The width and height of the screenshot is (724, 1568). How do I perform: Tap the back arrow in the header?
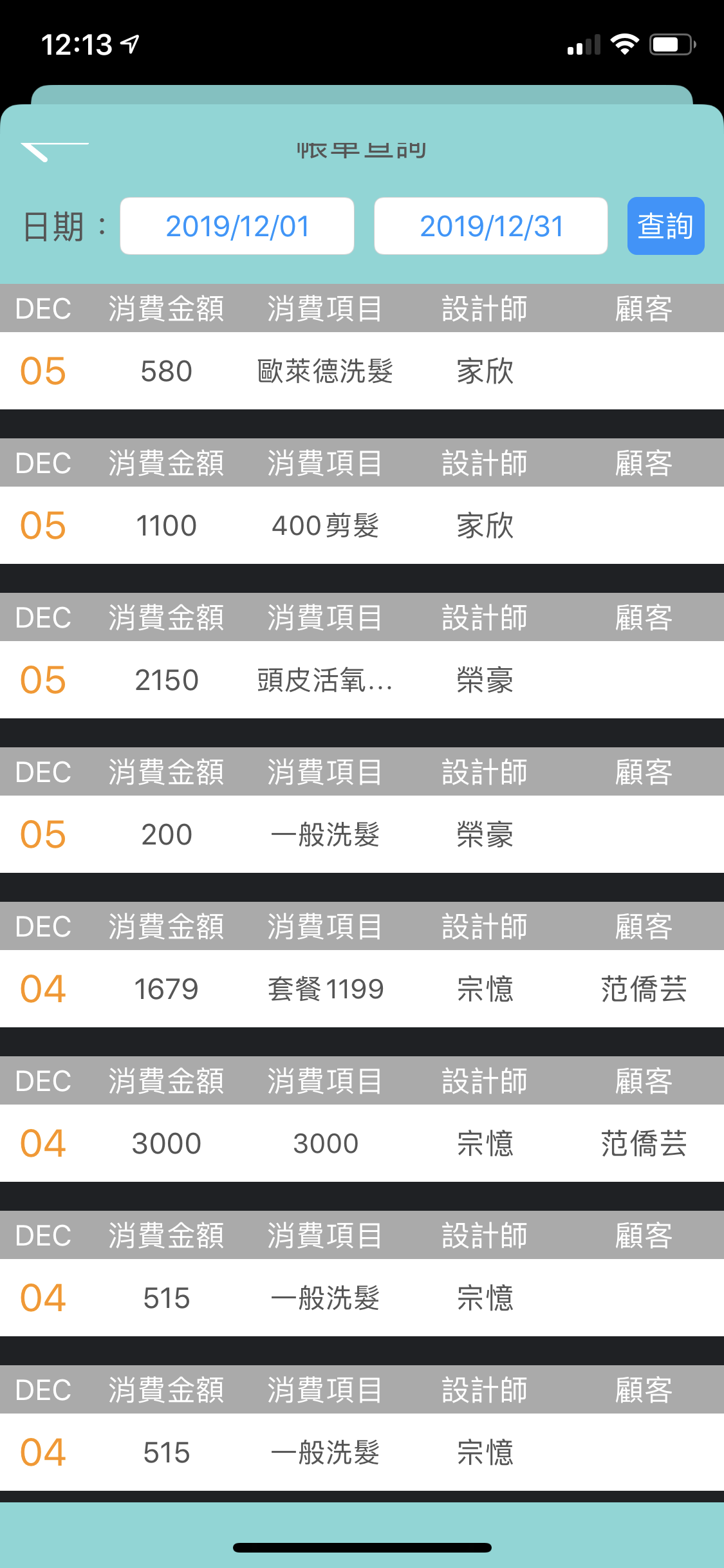point(55,152)
